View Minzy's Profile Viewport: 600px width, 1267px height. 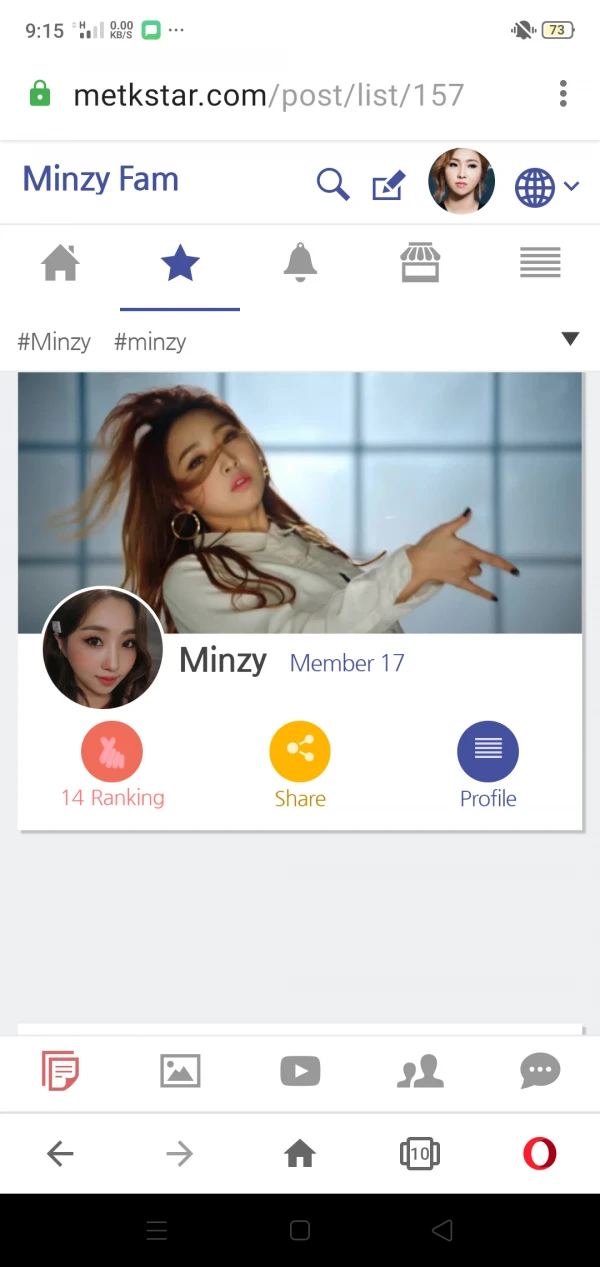(x=488, y=767)
